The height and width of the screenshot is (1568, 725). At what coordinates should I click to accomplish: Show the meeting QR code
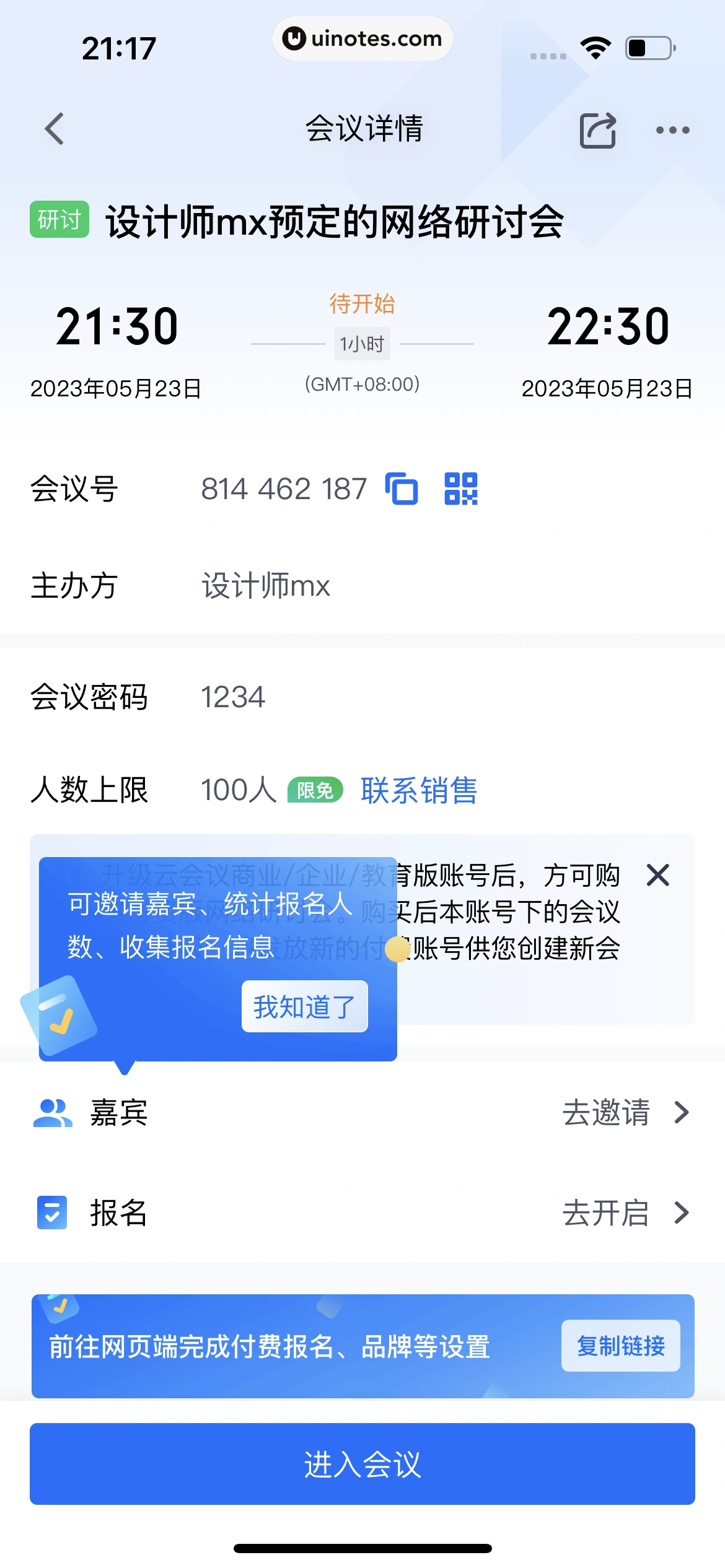tap(461, 489)
